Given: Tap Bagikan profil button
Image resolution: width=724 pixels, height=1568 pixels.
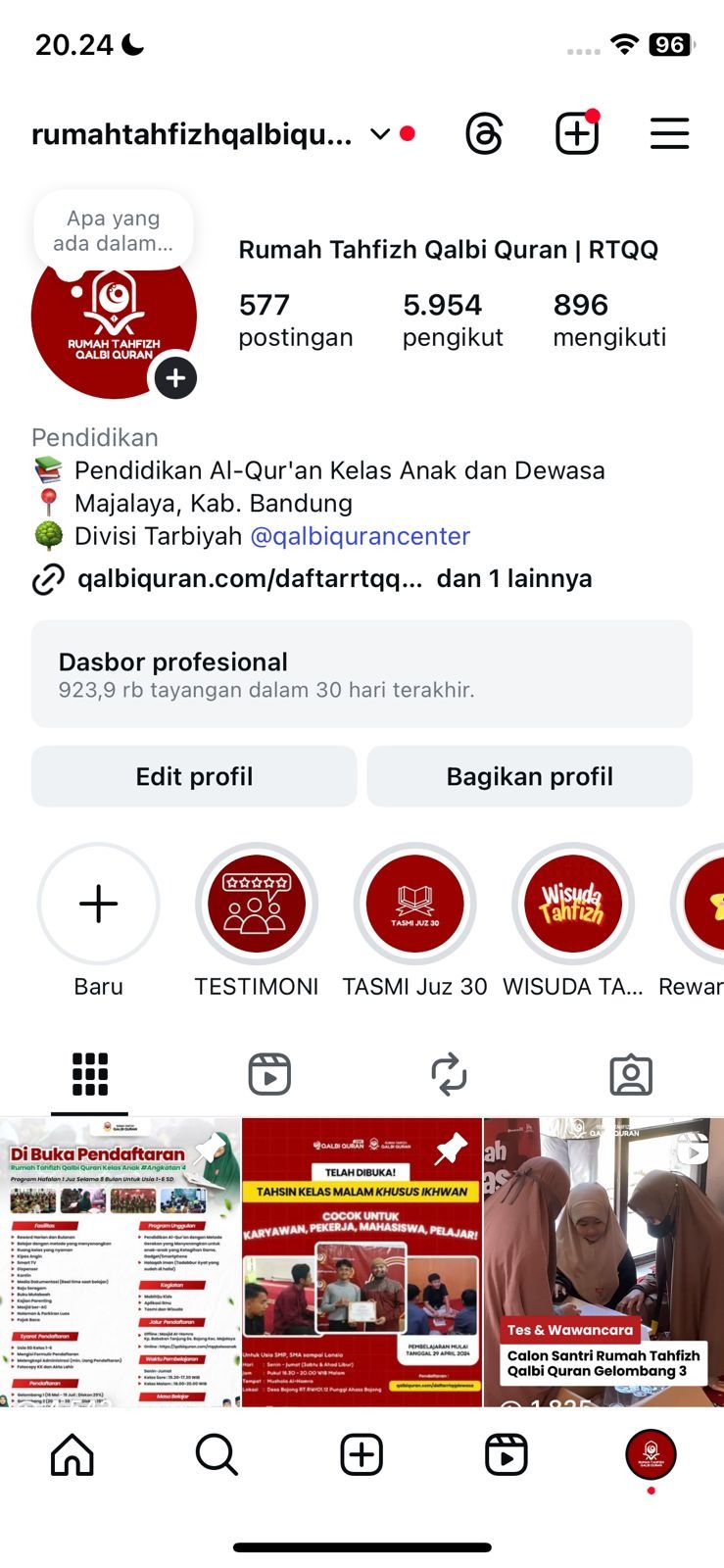Looking at the screenshot, I should tap(529, 776).
